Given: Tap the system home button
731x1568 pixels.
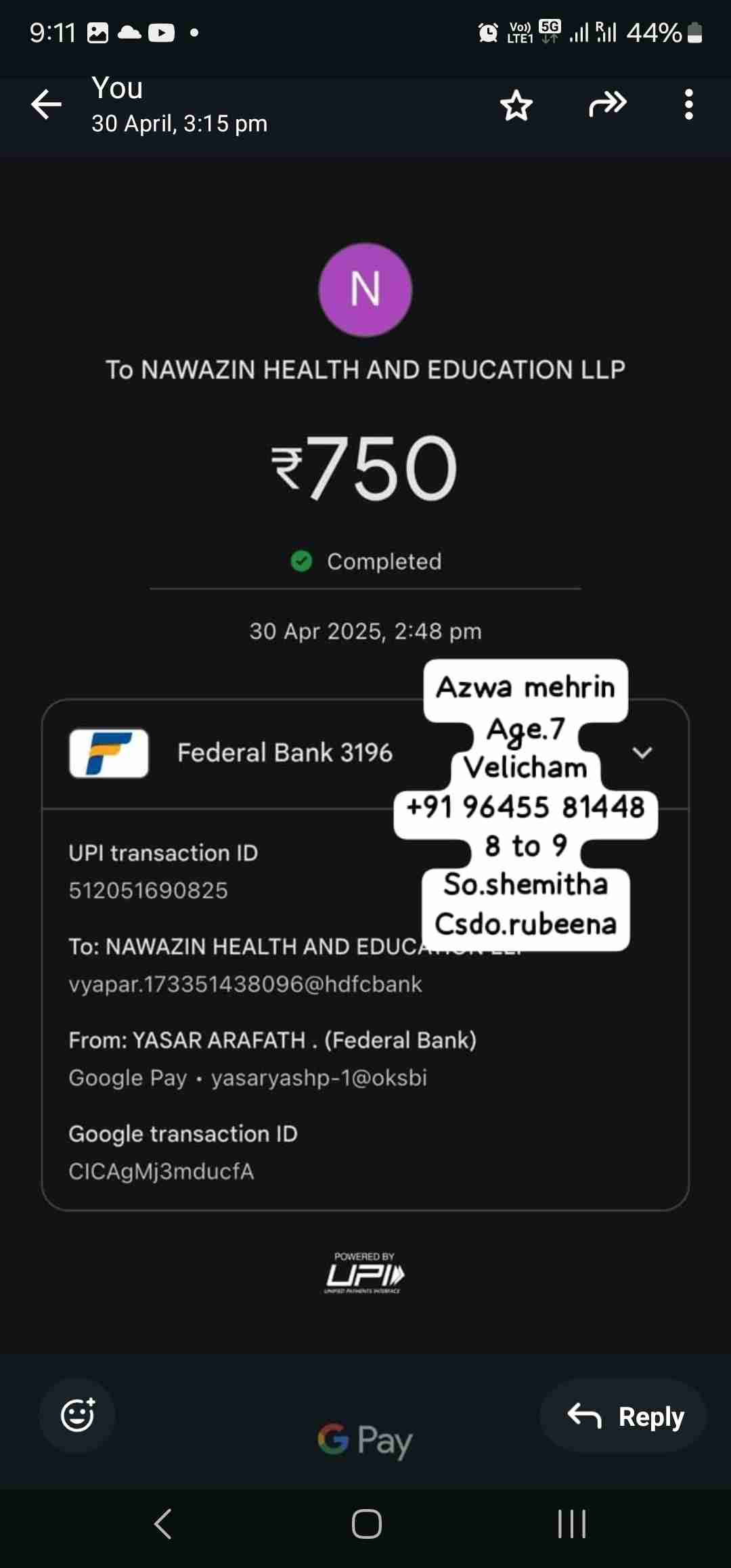Looking at the screenshot, I should pyautogui.click(x=366, y=1525).
